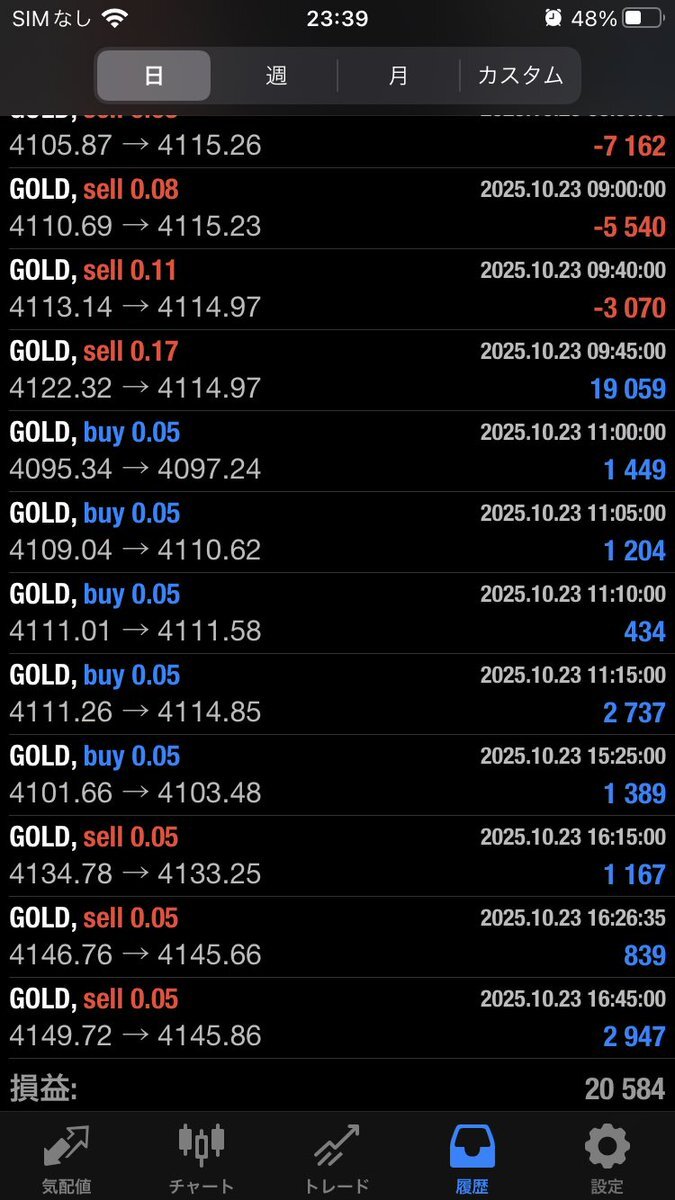The height and width of the screenshot is (1200, 675).
Task: Switch to the 日 (day) period
Action: pyautogui.click(x=154, y=75)
